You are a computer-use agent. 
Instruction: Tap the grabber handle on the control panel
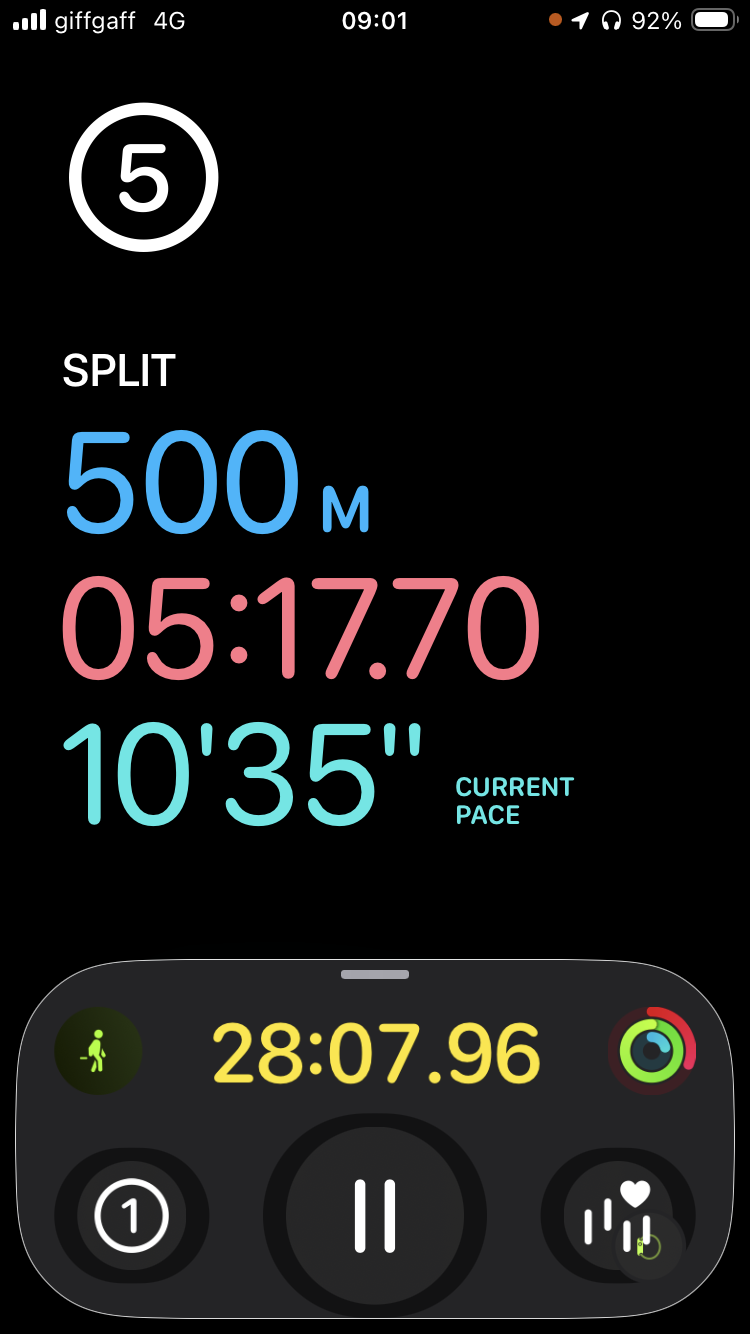point(375,974)
